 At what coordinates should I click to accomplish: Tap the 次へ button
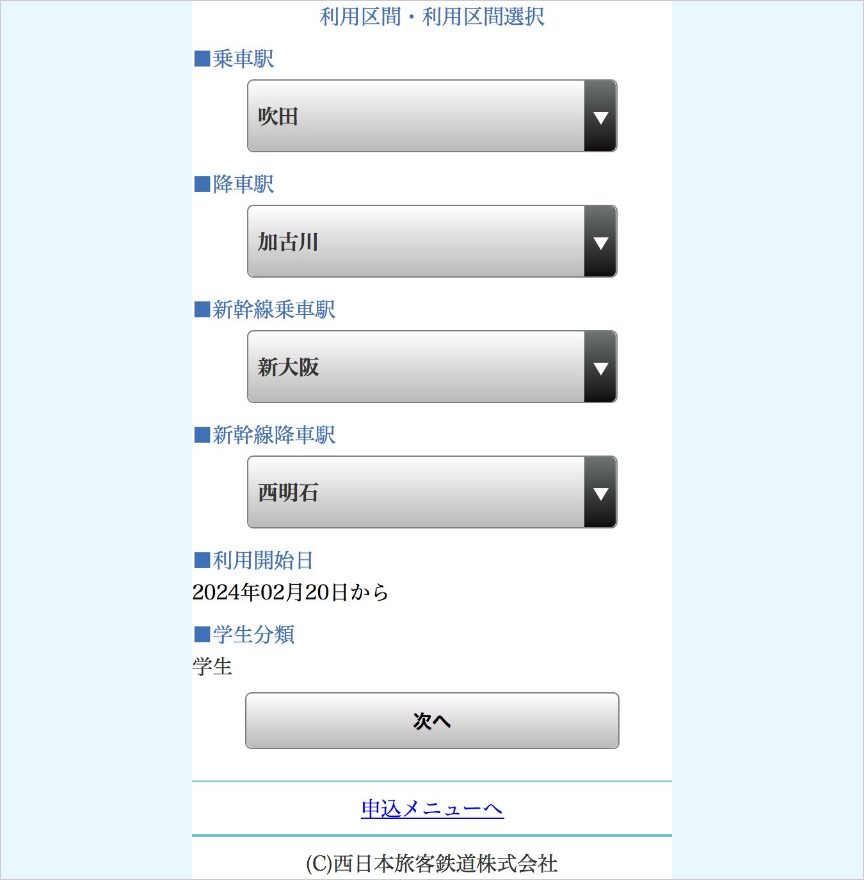click(431, 721)
